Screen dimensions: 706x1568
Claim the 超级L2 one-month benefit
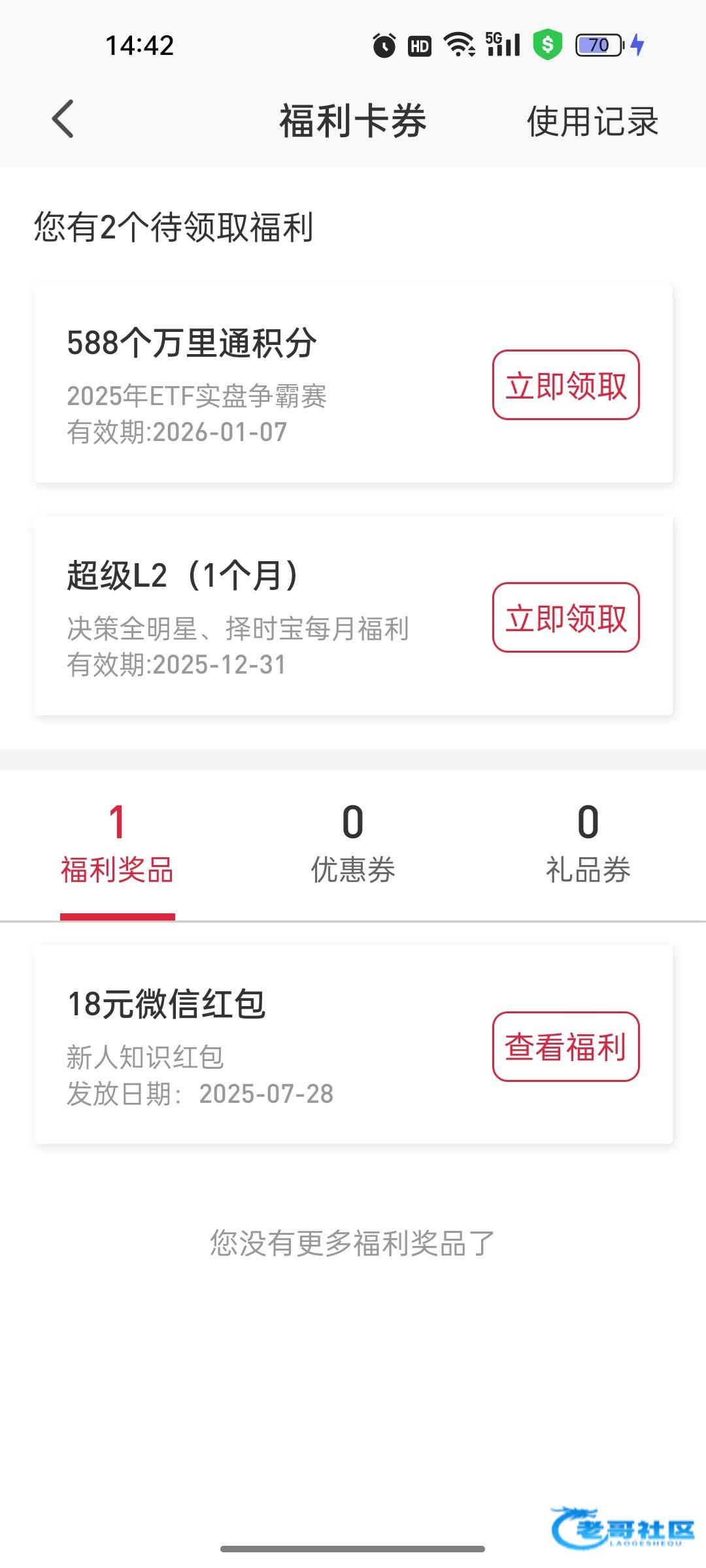565,617
